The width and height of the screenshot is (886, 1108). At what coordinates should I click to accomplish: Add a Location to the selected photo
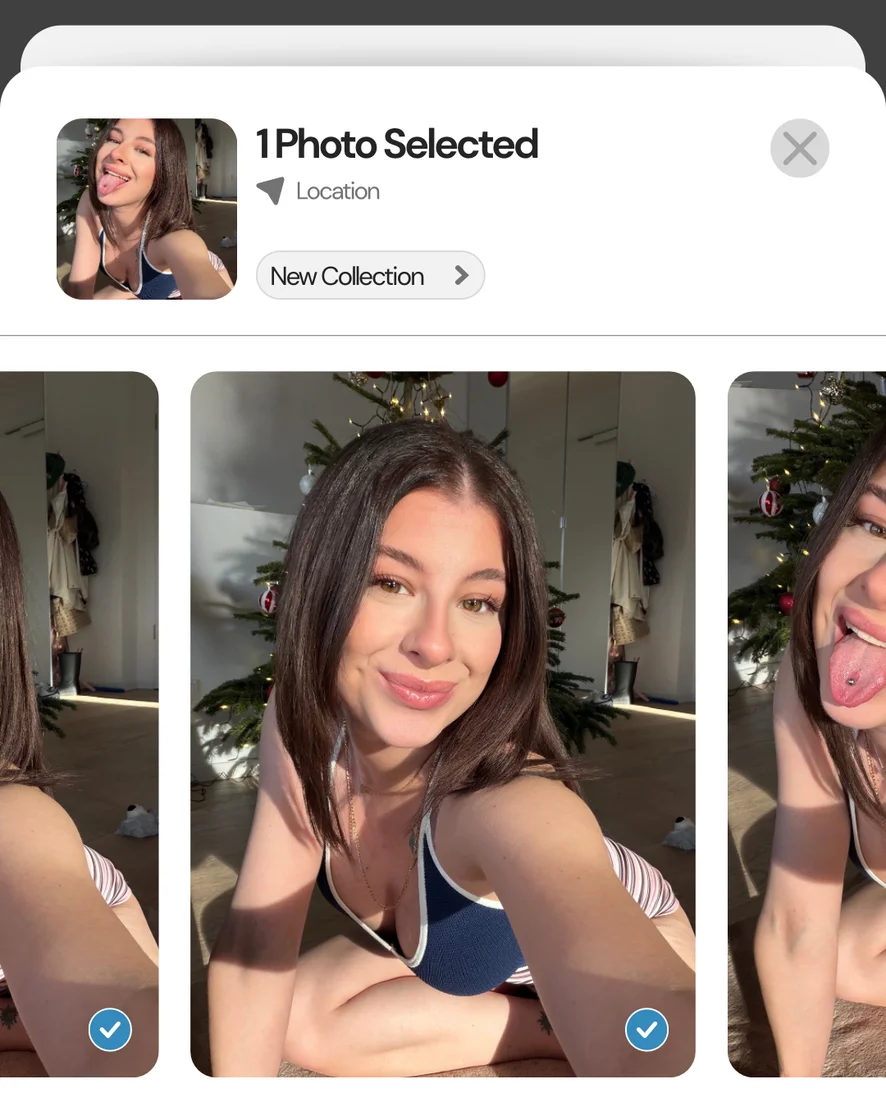click(x=319, y=191)
